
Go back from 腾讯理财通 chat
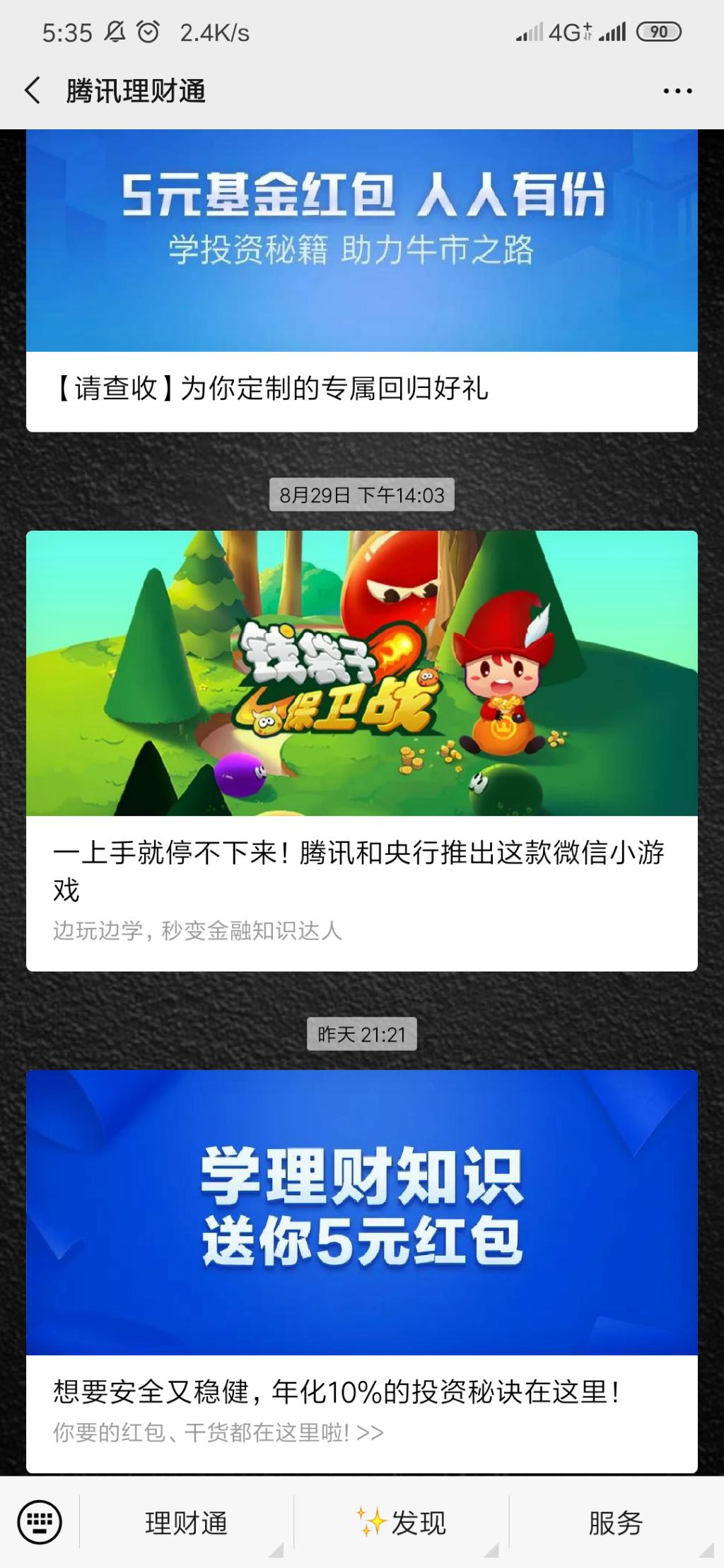(x=33, y=90)
